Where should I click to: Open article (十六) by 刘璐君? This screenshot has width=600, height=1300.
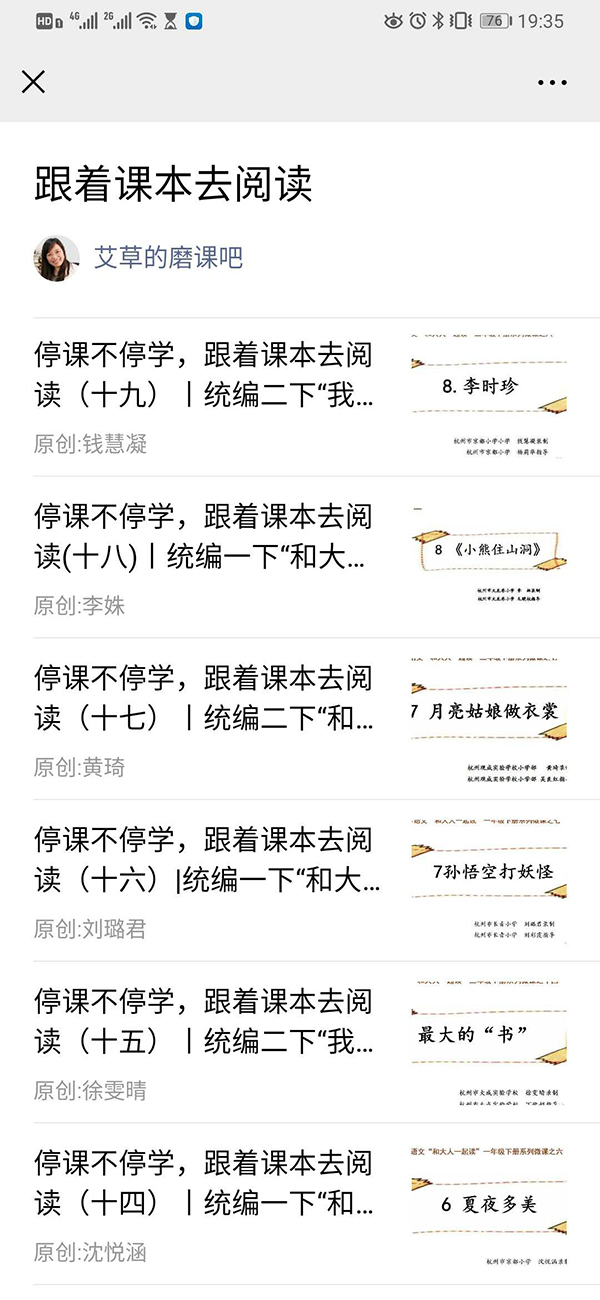coord(205,861)
